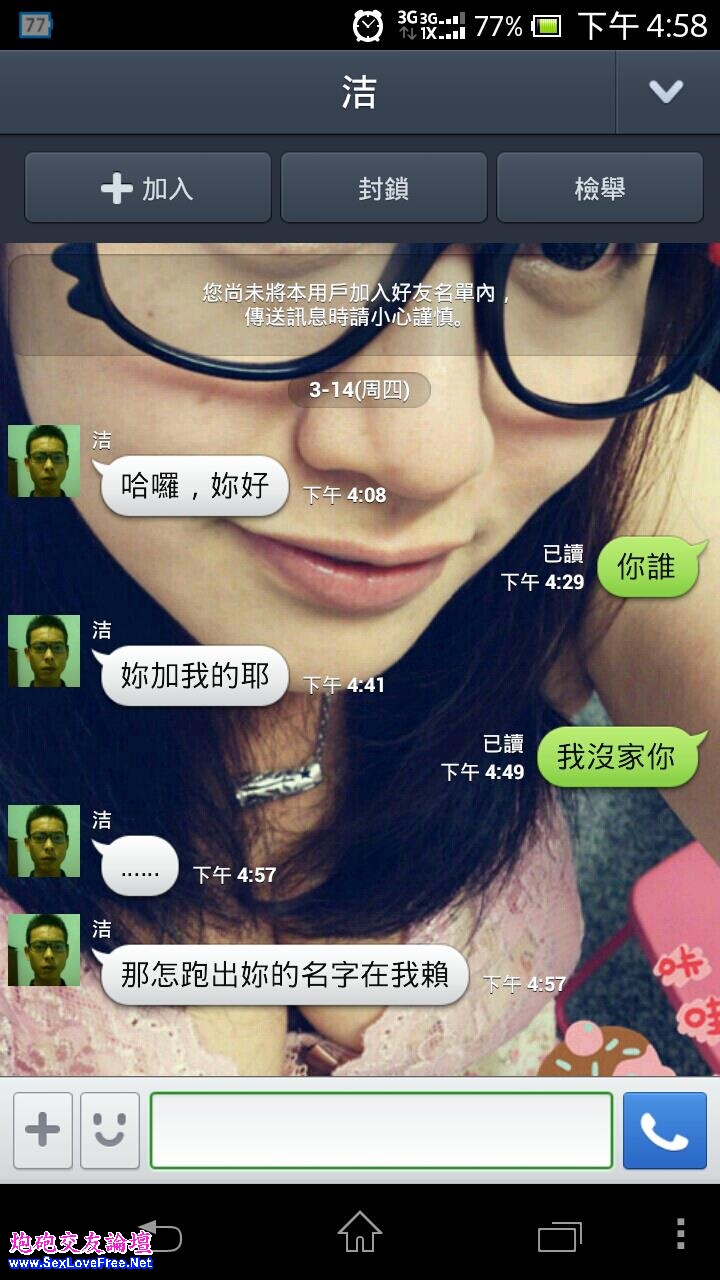Go to the system home screen
720x1280 pixels.
pyautogui.click(x=360, y=1232)
